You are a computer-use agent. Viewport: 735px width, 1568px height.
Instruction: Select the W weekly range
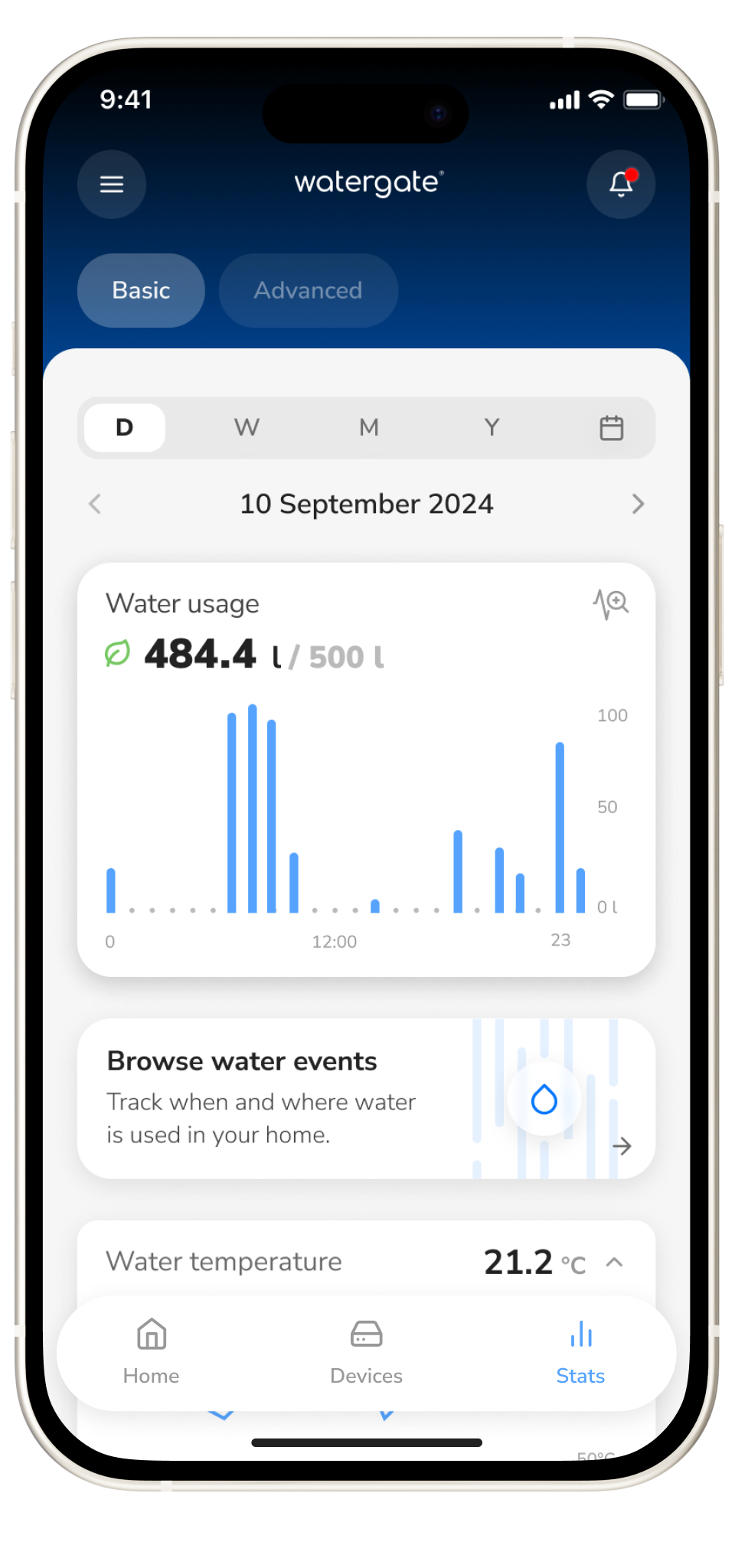pyautogui.click(x=247, y=427)
